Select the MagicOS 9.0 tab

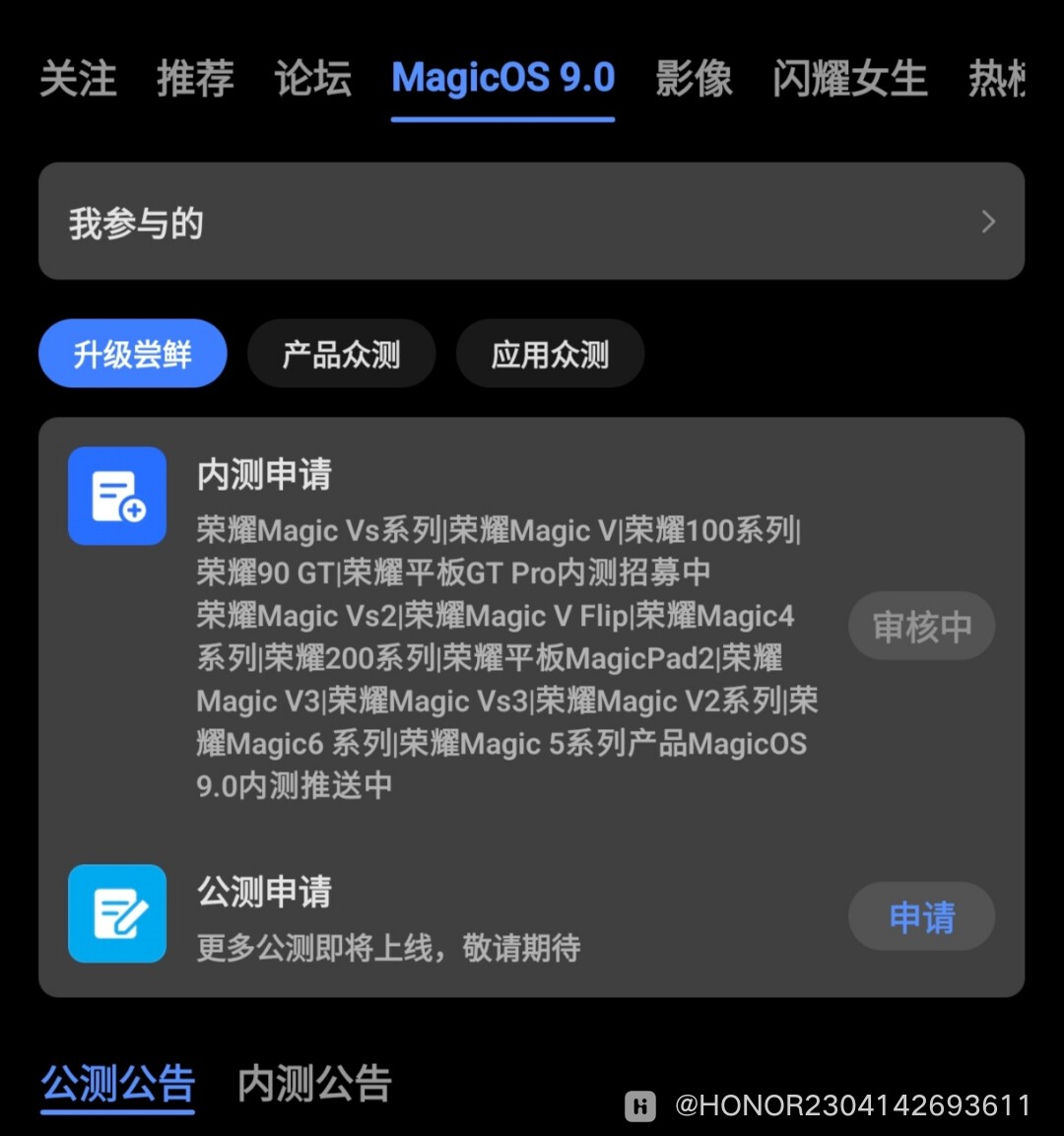(x=502, y=79)
